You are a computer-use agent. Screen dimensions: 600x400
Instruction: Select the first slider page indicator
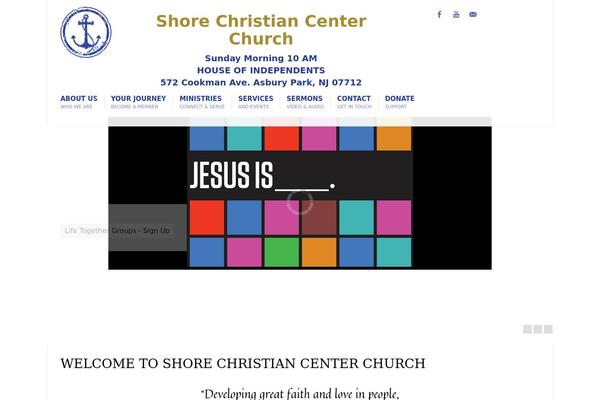click(527, 329)
